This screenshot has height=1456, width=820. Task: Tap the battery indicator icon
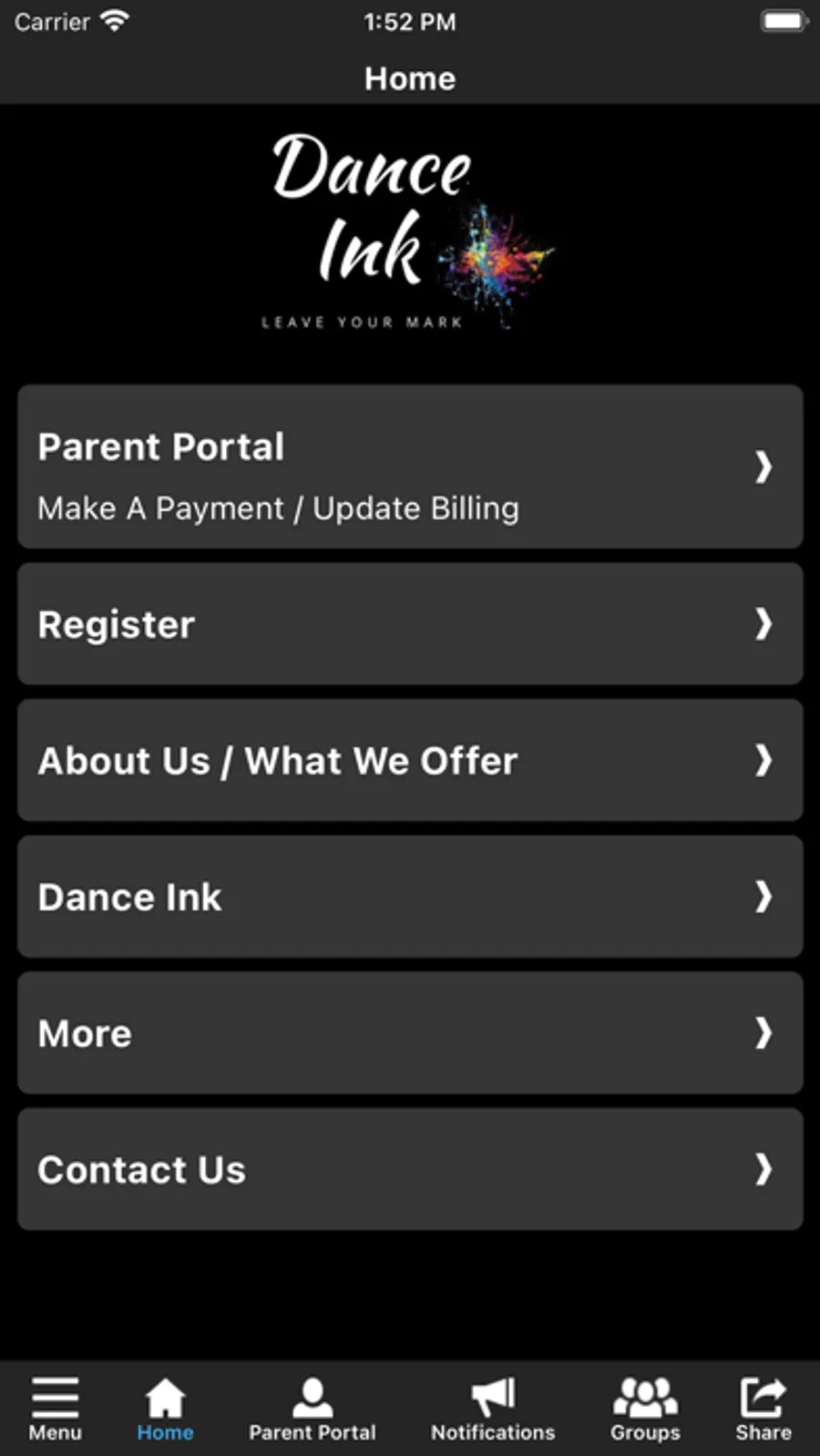tap(784, 19)
